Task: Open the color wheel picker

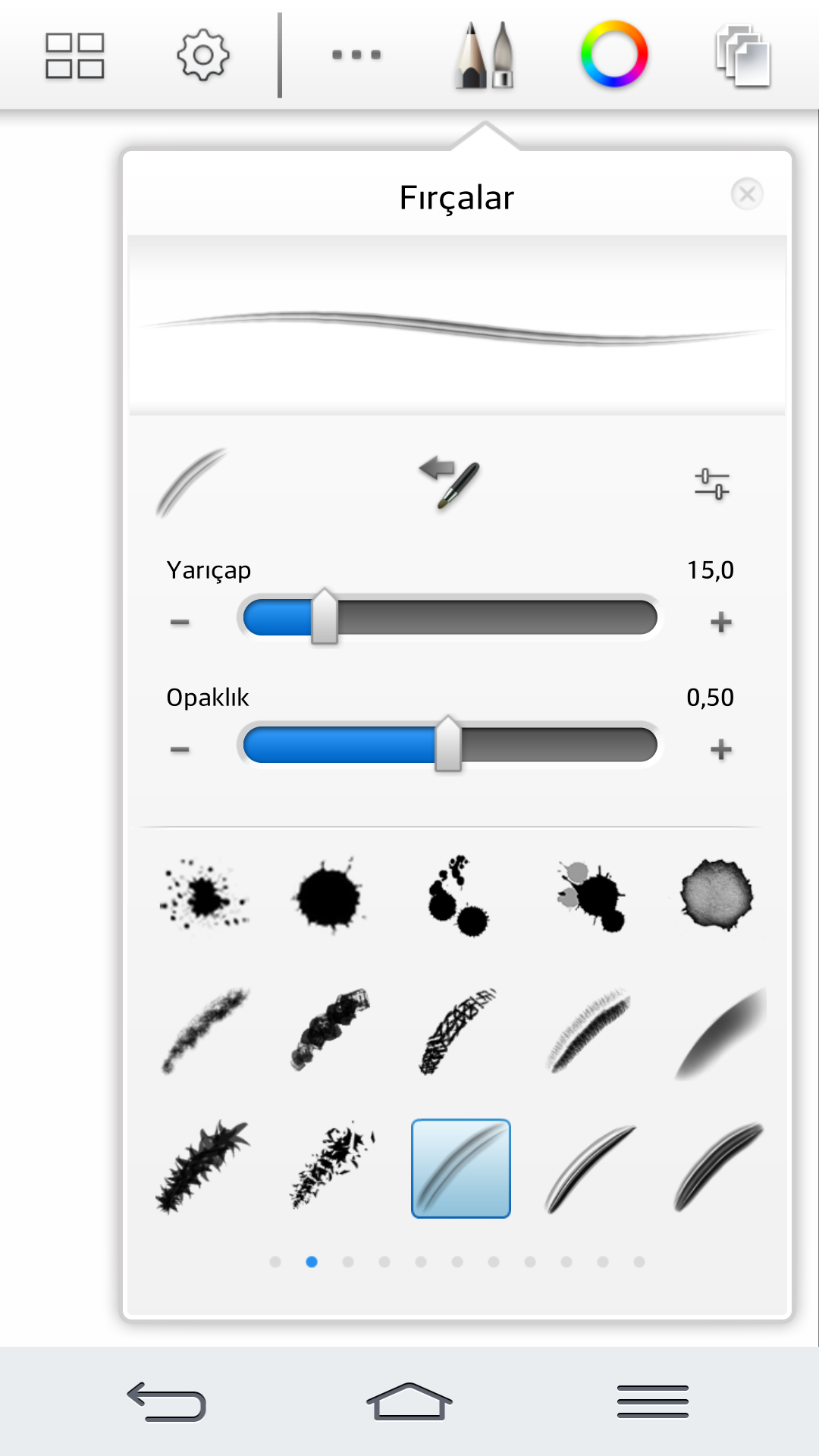Action: click(x=614, y=55)
